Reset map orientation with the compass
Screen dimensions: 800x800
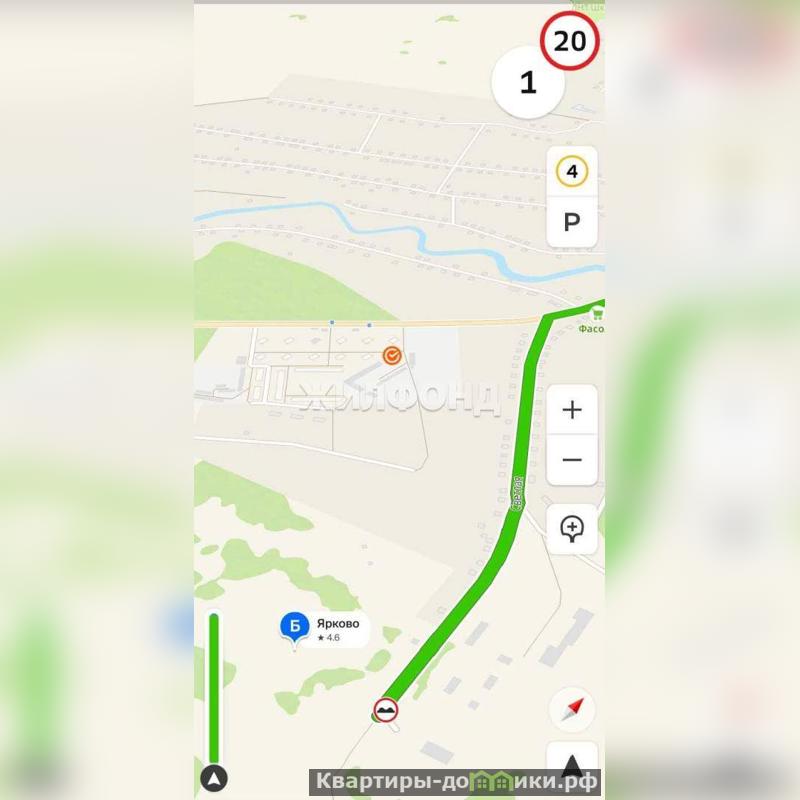572,710
